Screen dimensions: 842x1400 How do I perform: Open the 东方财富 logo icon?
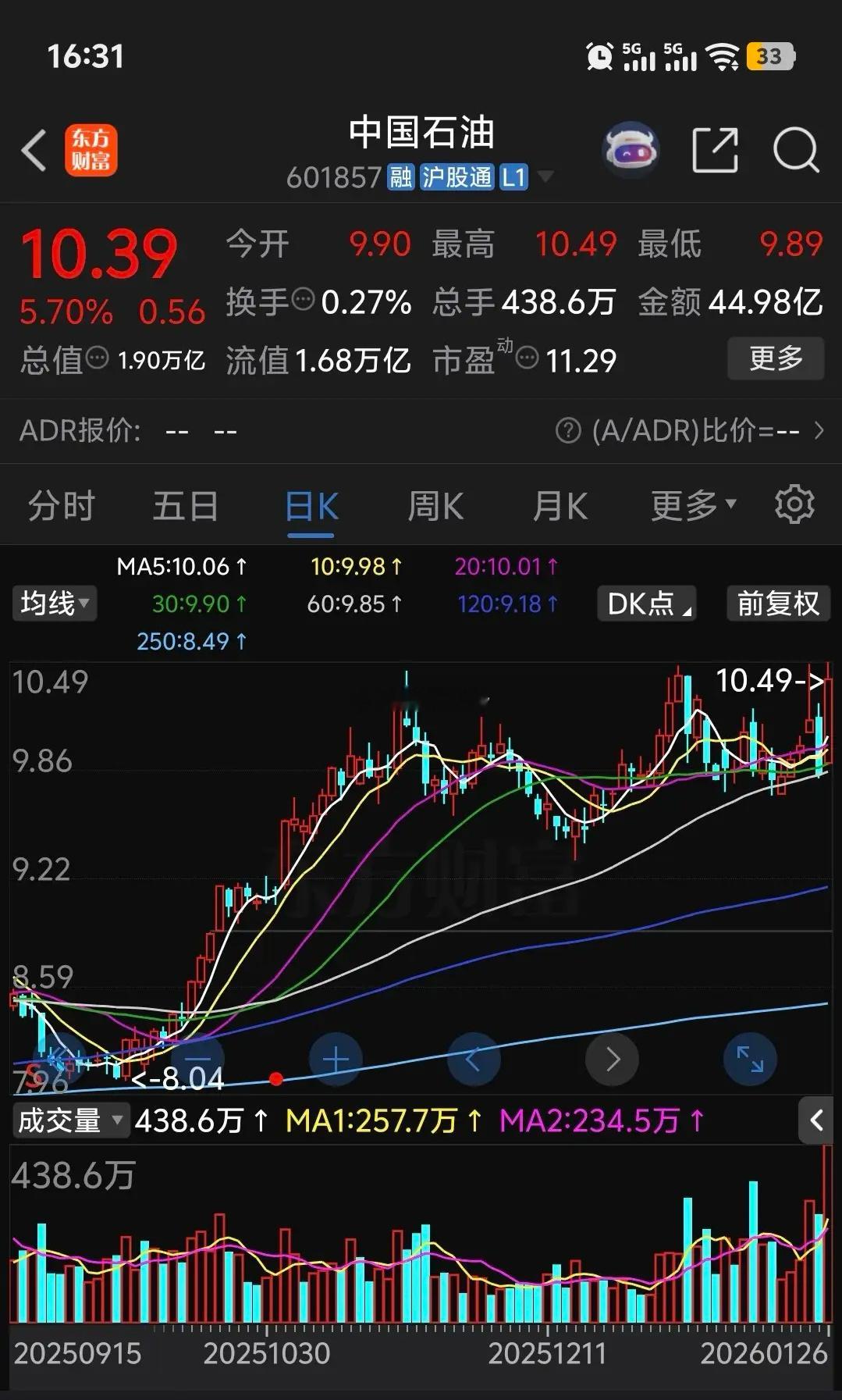click(91, 150)
